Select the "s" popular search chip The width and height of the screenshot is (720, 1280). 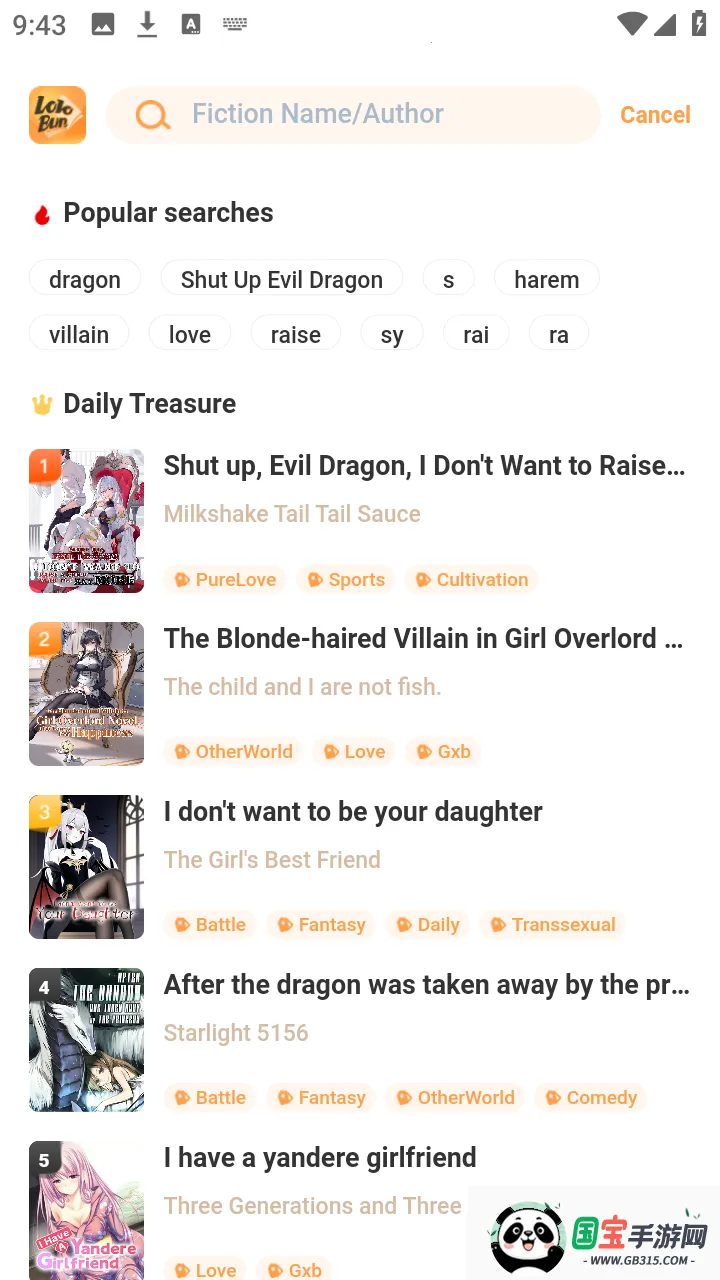pyautogui.click(x=448, y=279)
